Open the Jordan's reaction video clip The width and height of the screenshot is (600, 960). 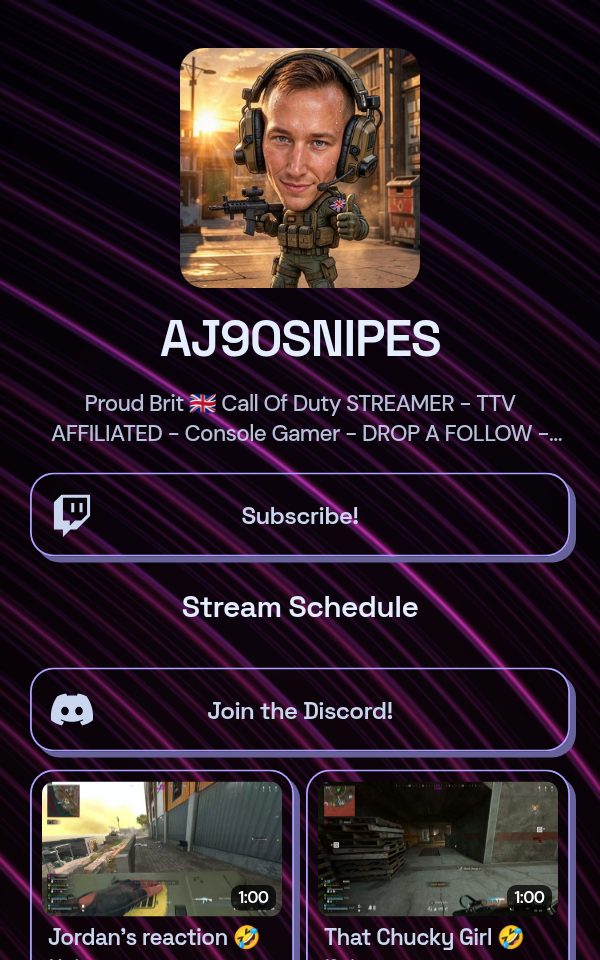tap(162, 865)
